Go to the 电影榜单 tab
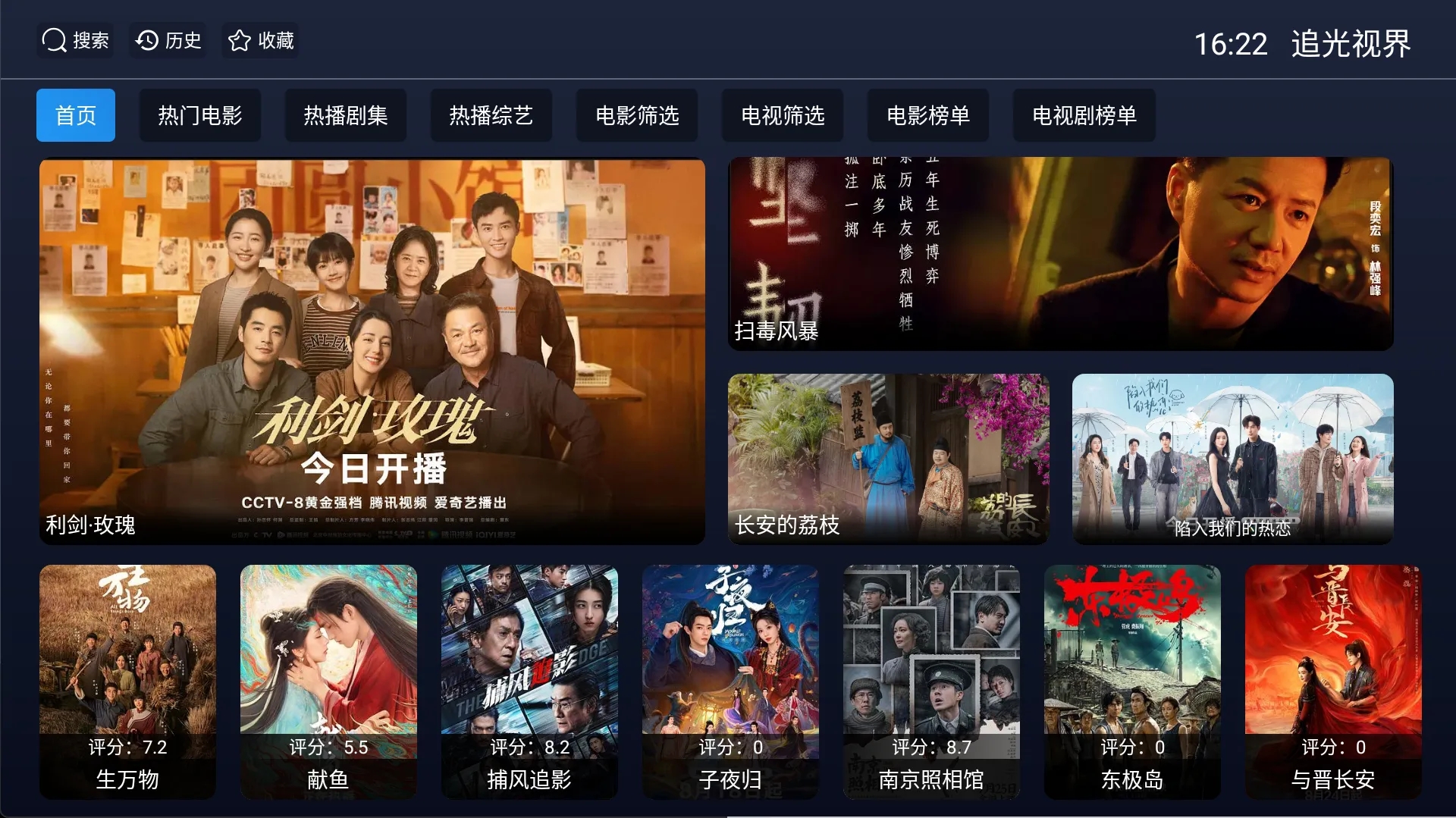This screenshot has height=818, width=1456. point(928,115)
